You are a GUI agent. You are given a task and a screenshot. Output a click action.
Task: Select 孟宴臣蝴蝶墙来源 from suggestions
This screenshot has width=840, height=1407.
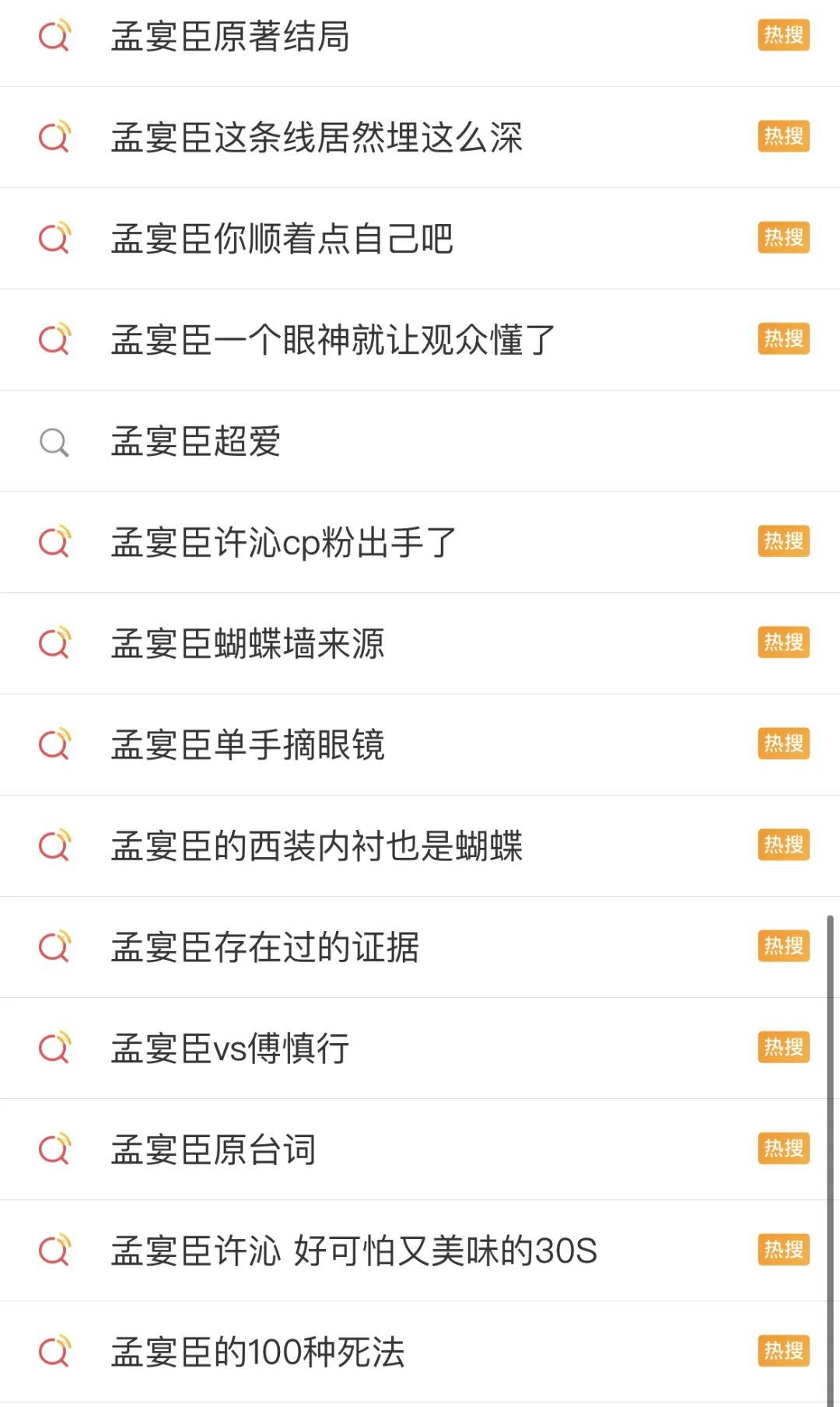[x=247, y=643]
